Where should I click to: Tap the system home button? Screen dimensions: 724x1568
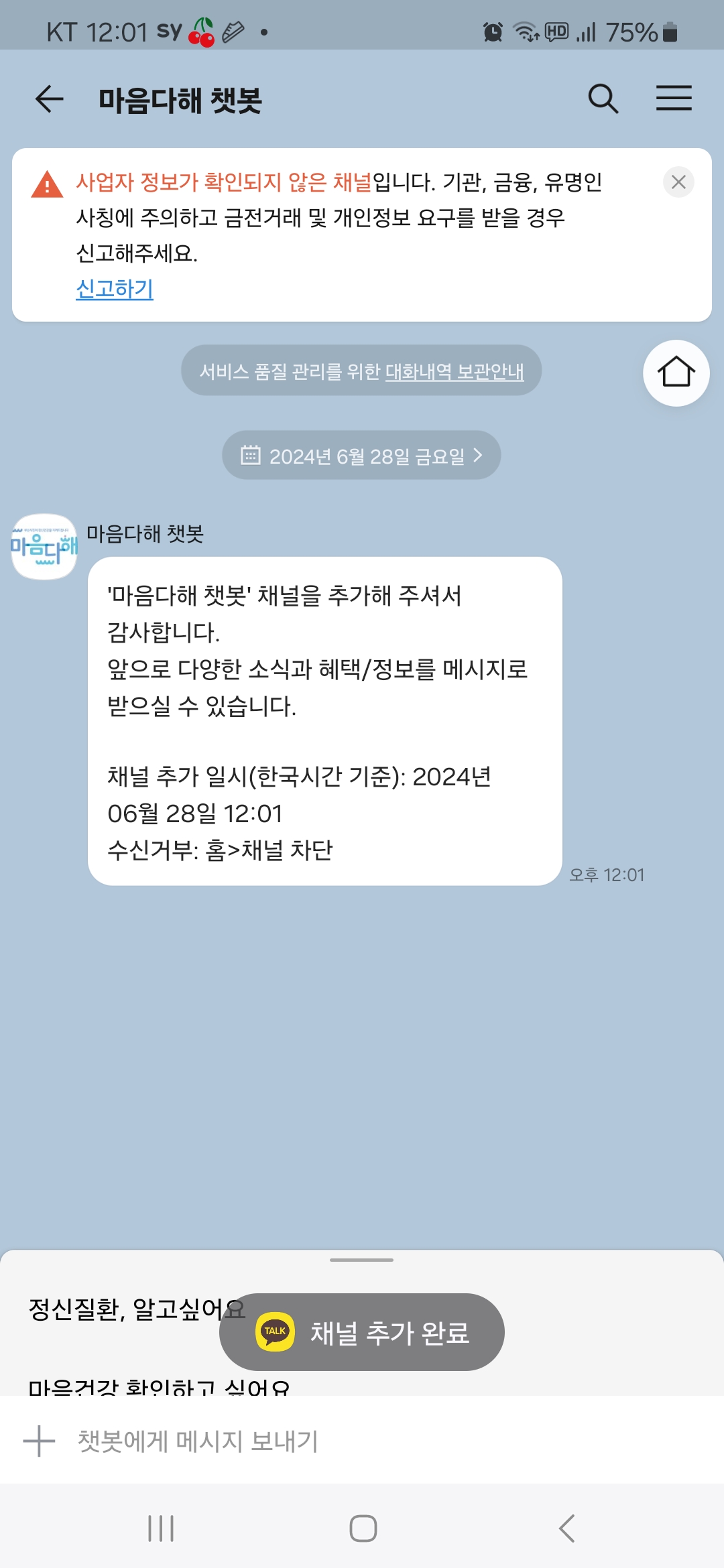click(363, 1528)
